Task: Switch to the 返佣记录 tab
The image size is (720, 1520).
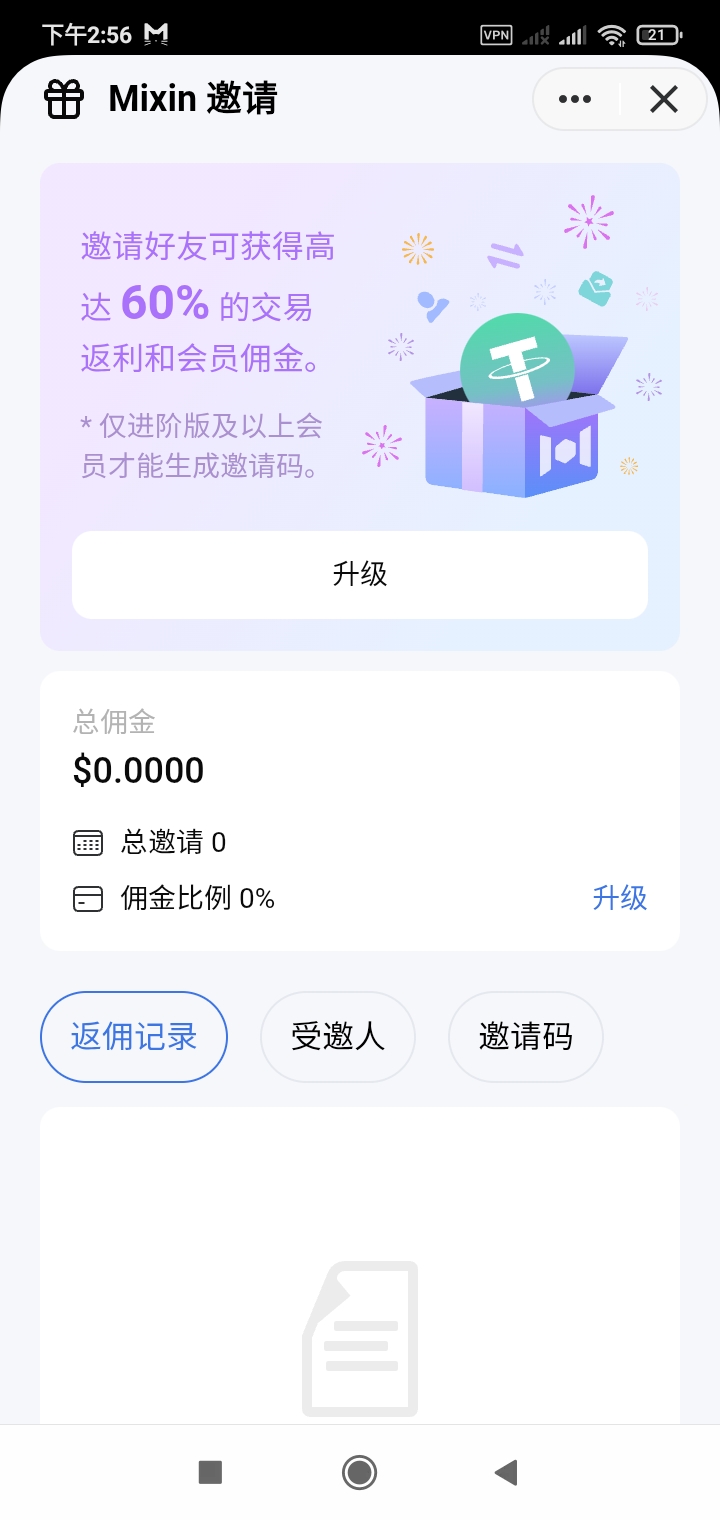Action: (x=134, y=1037)
